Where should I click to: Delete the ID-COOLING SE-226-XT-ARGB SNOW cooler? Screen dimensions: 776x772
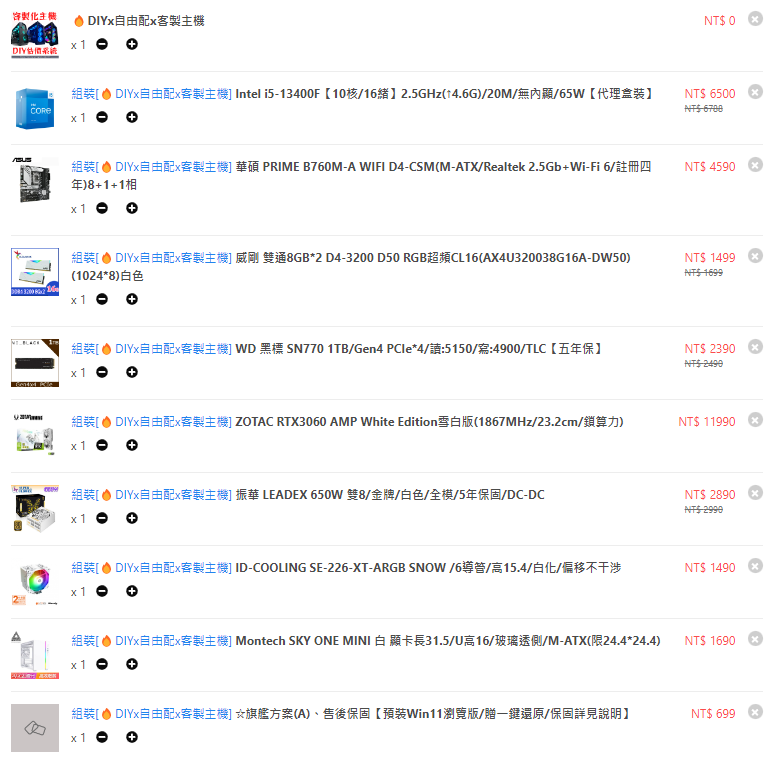(755, 566)
